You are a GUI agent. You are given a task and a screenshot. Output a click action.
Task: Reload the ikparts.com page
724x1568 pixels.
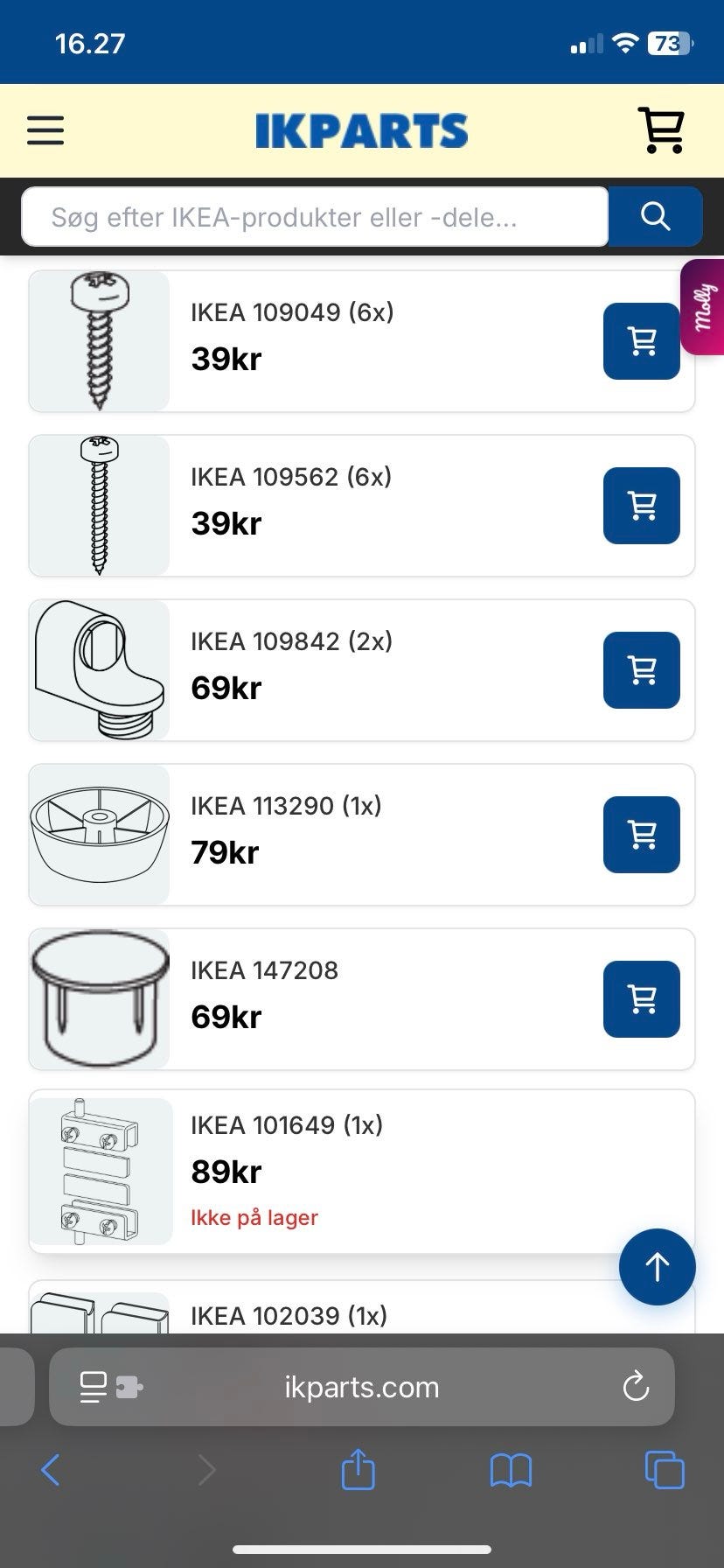click(636, 1387)
